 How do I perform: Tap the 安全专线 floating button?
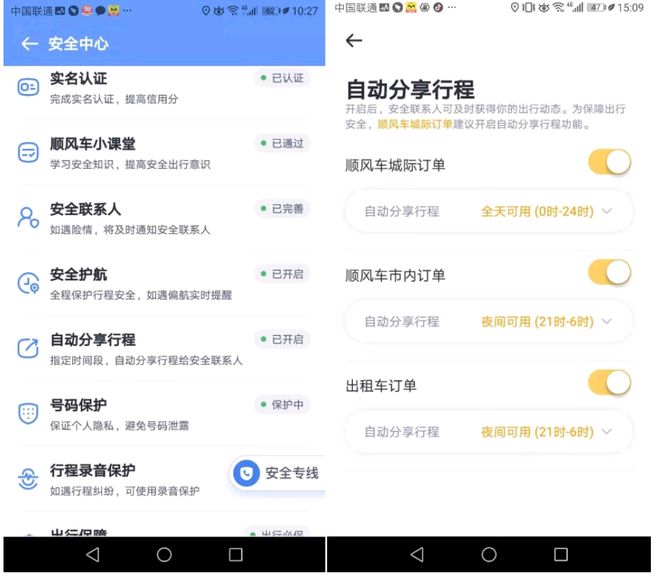point(276,473)
